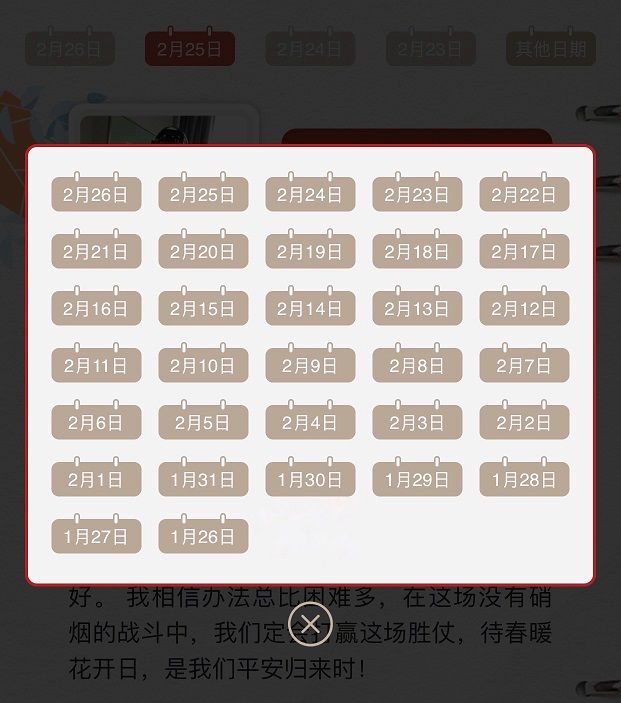Tap the 1月28日 date chip
The height and width of the screenshot is (703, 621).
pyautogui.click(x=524, y=480)
